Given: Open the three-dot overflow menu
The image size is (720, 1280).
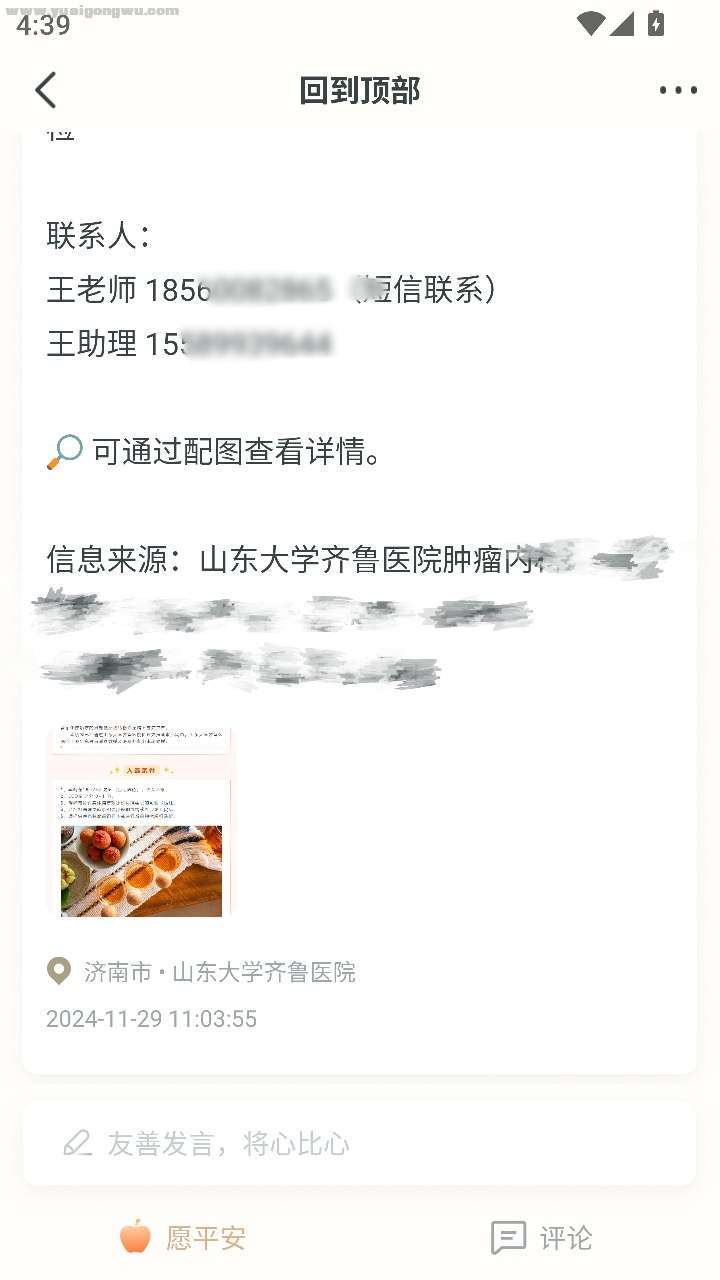Looking at the screenshot, I should [x=677, y=90].
